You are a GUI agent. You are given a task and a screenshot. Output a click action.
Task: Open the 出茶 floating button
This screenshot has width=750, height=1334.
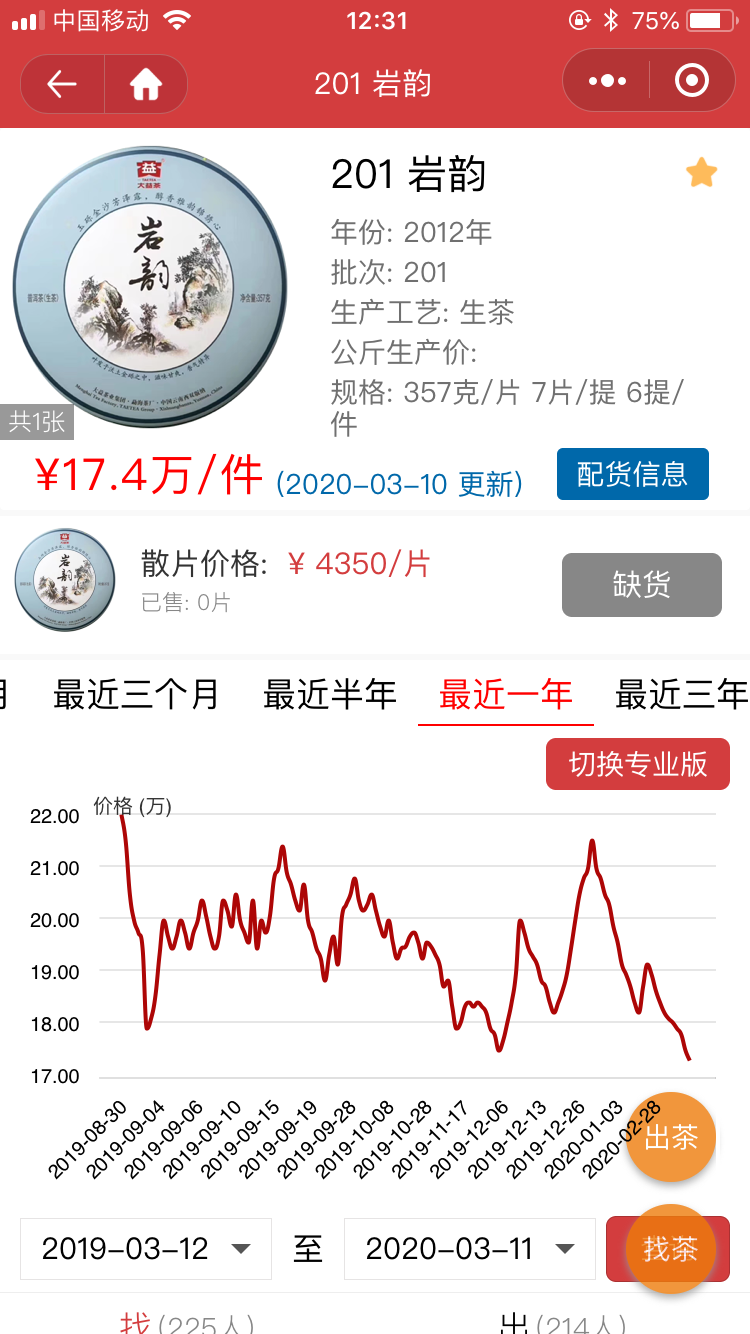[671, 1138]
